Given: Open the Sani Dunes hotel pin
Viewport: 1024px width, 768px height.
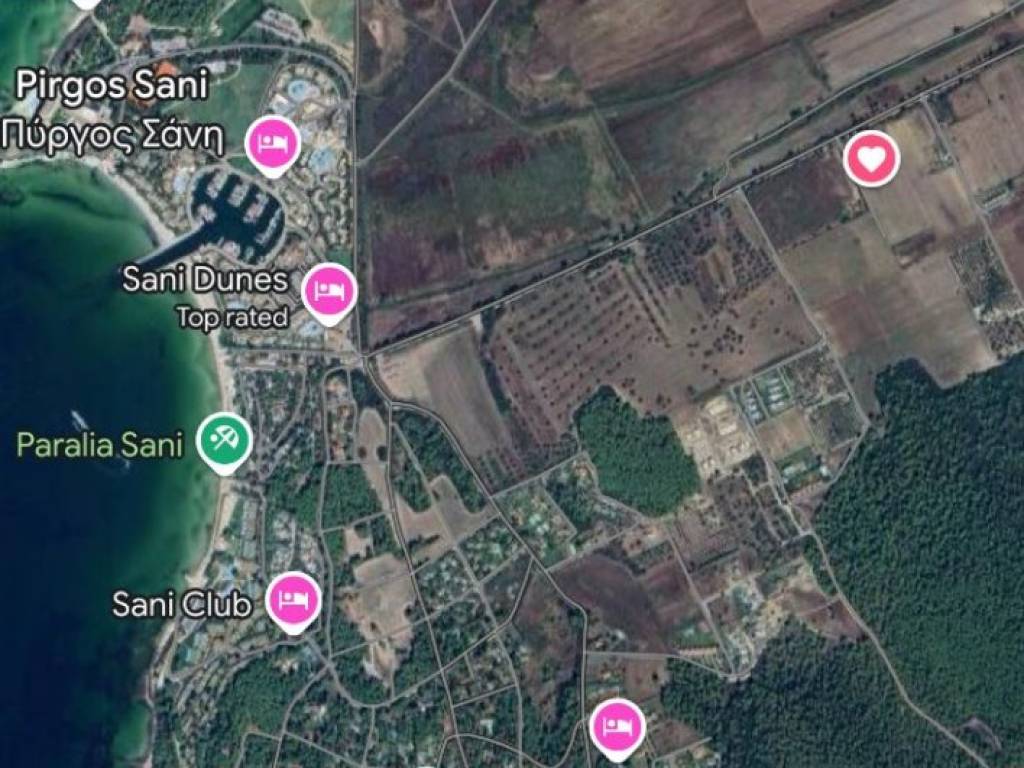Looking at the screenshot, I should (x=328, y=291).
